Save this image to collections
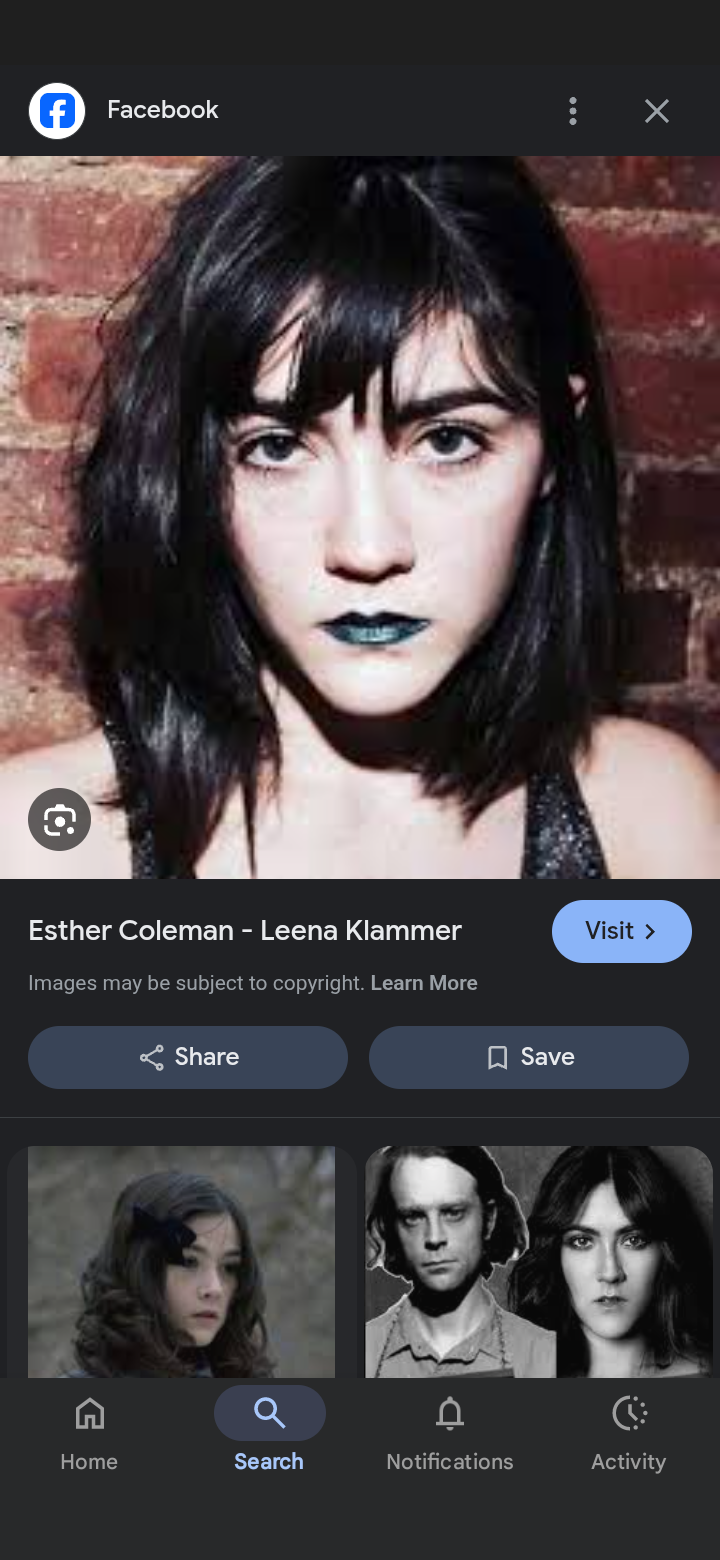Screen dimensions: 720x1560 (528, 1057)
